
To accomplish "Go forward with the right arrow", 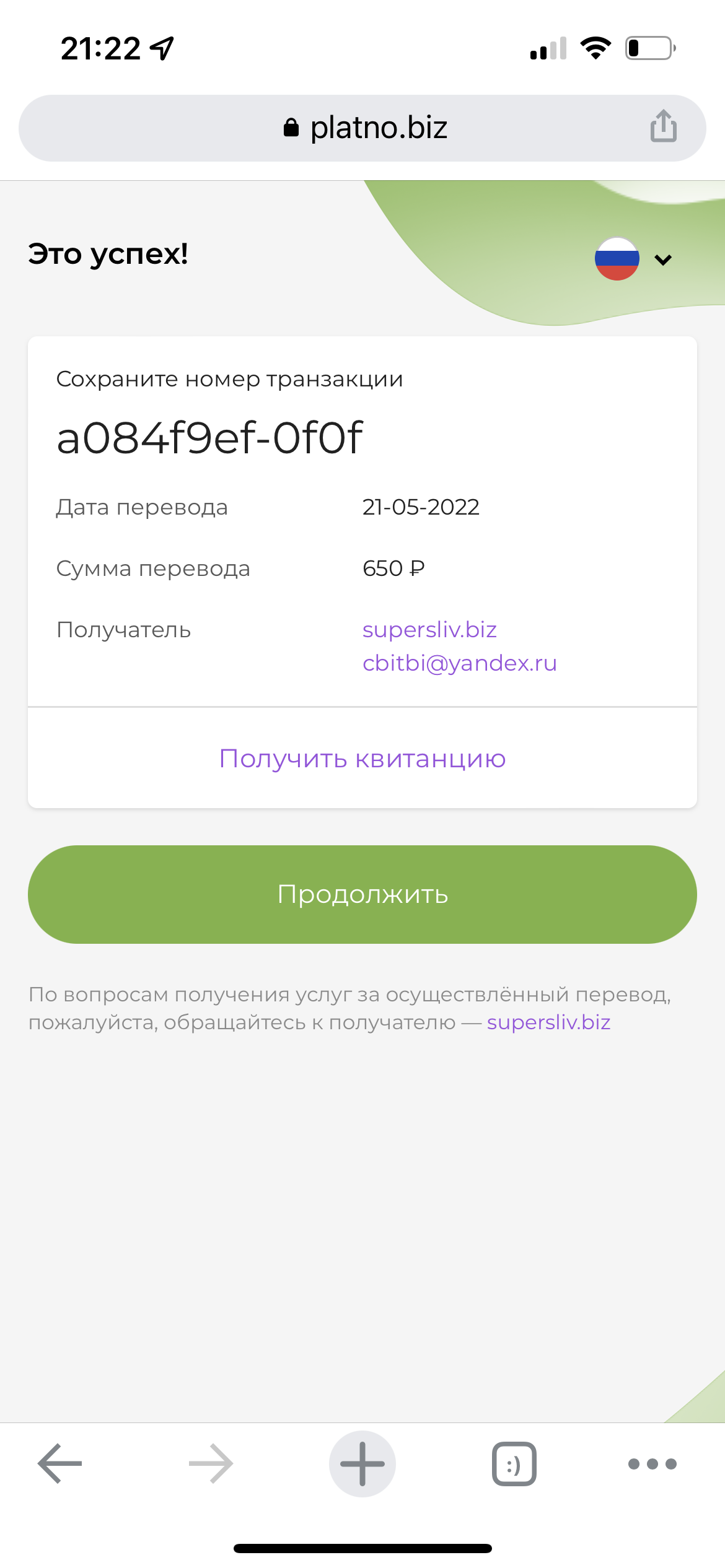I will click(211, 1464).
